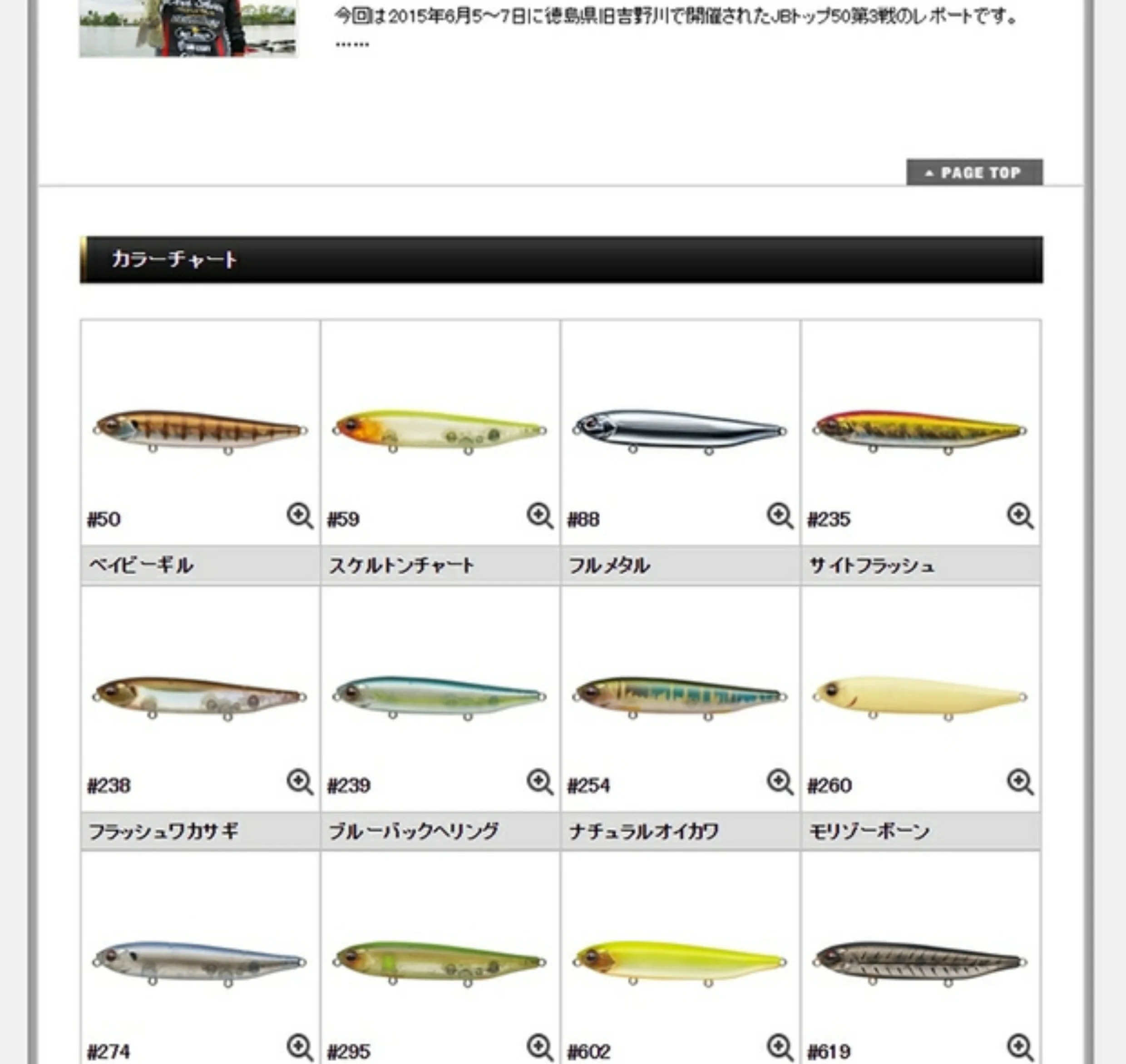Image resolution: width=1126 pixels, height=1064 pixels.
Task: Zoom into lure #238 フラッシュワカサギ
Action: pos(299,782)
